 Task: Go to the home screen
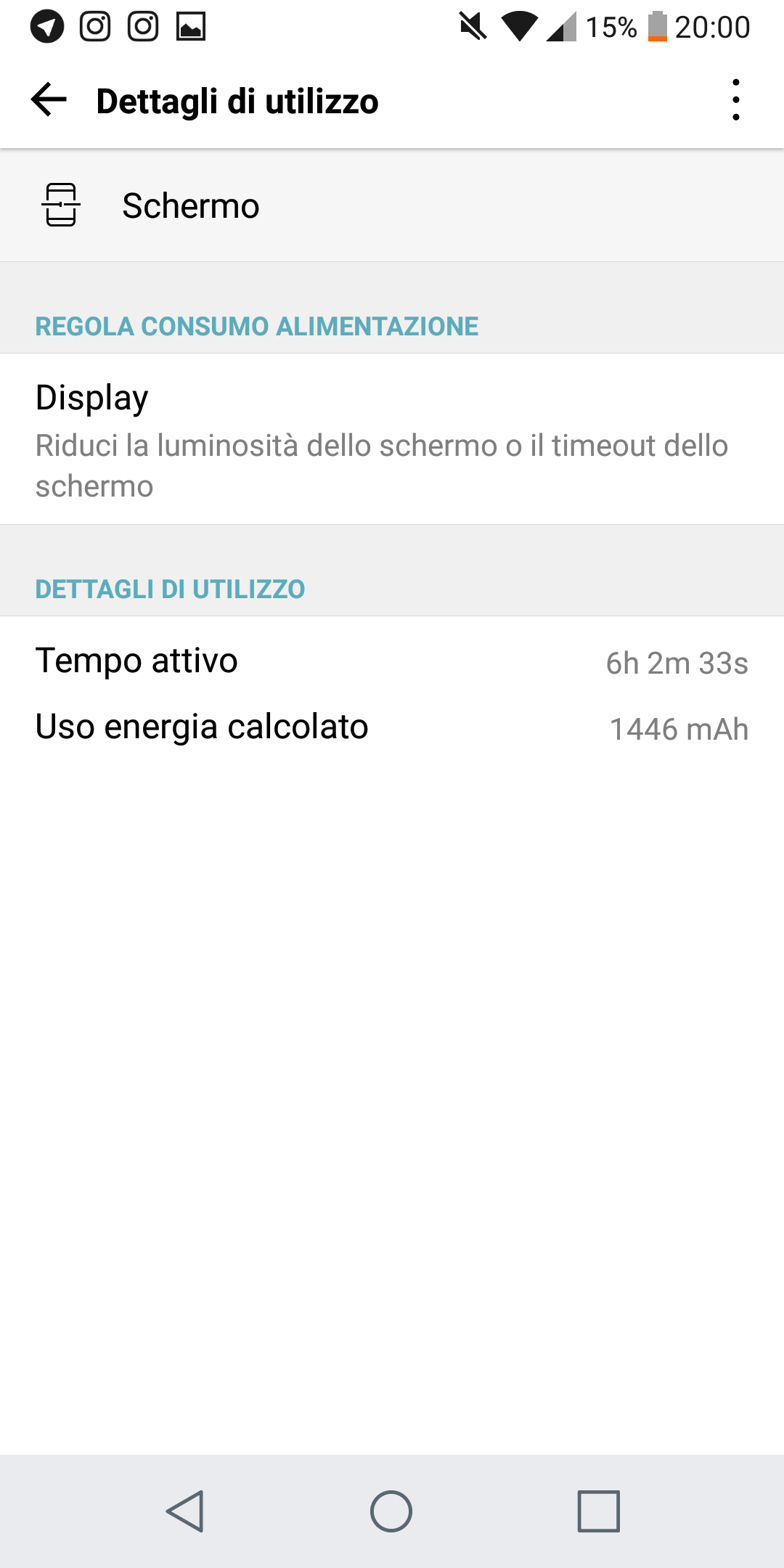(391, 1511)
